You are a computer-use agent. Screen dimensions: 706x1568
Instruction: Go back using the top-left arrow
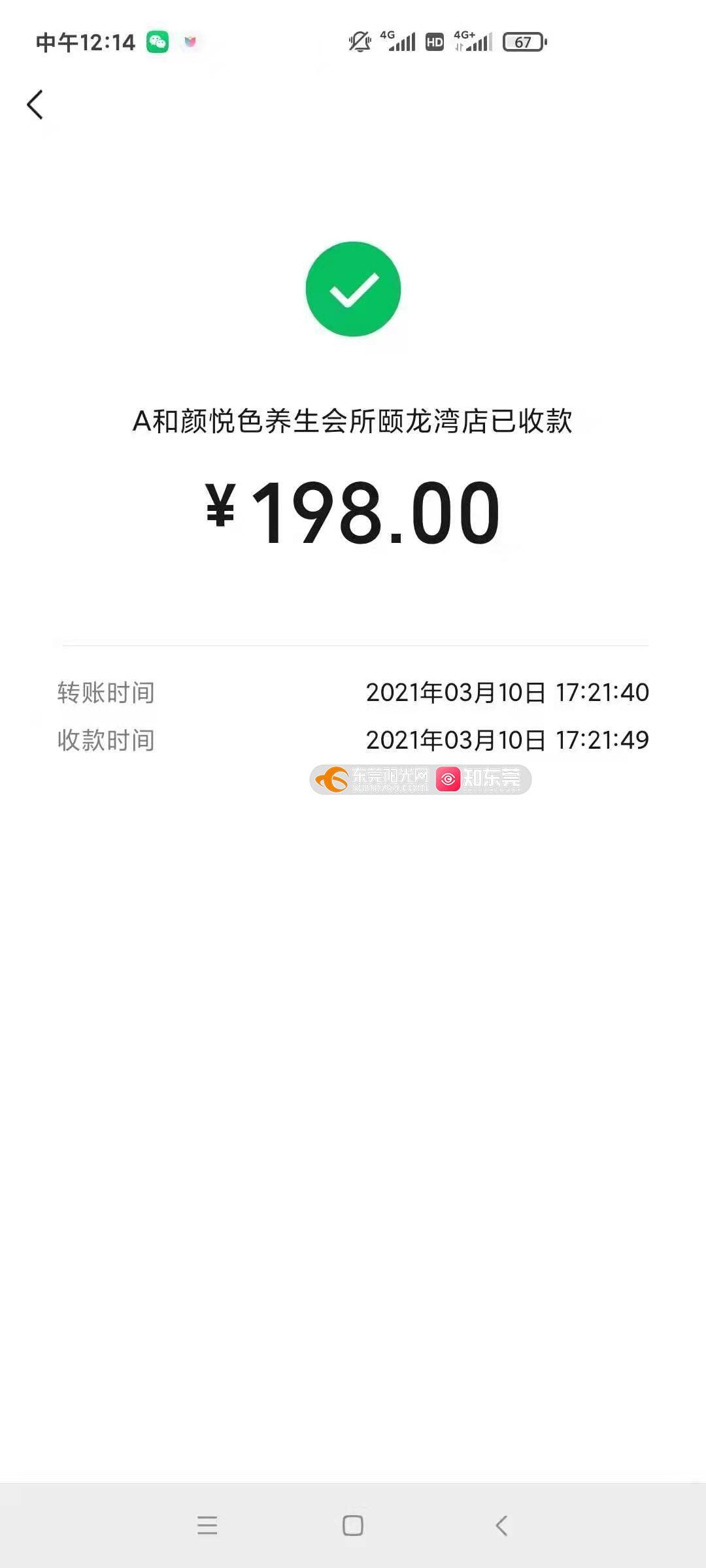pos(35,105)
